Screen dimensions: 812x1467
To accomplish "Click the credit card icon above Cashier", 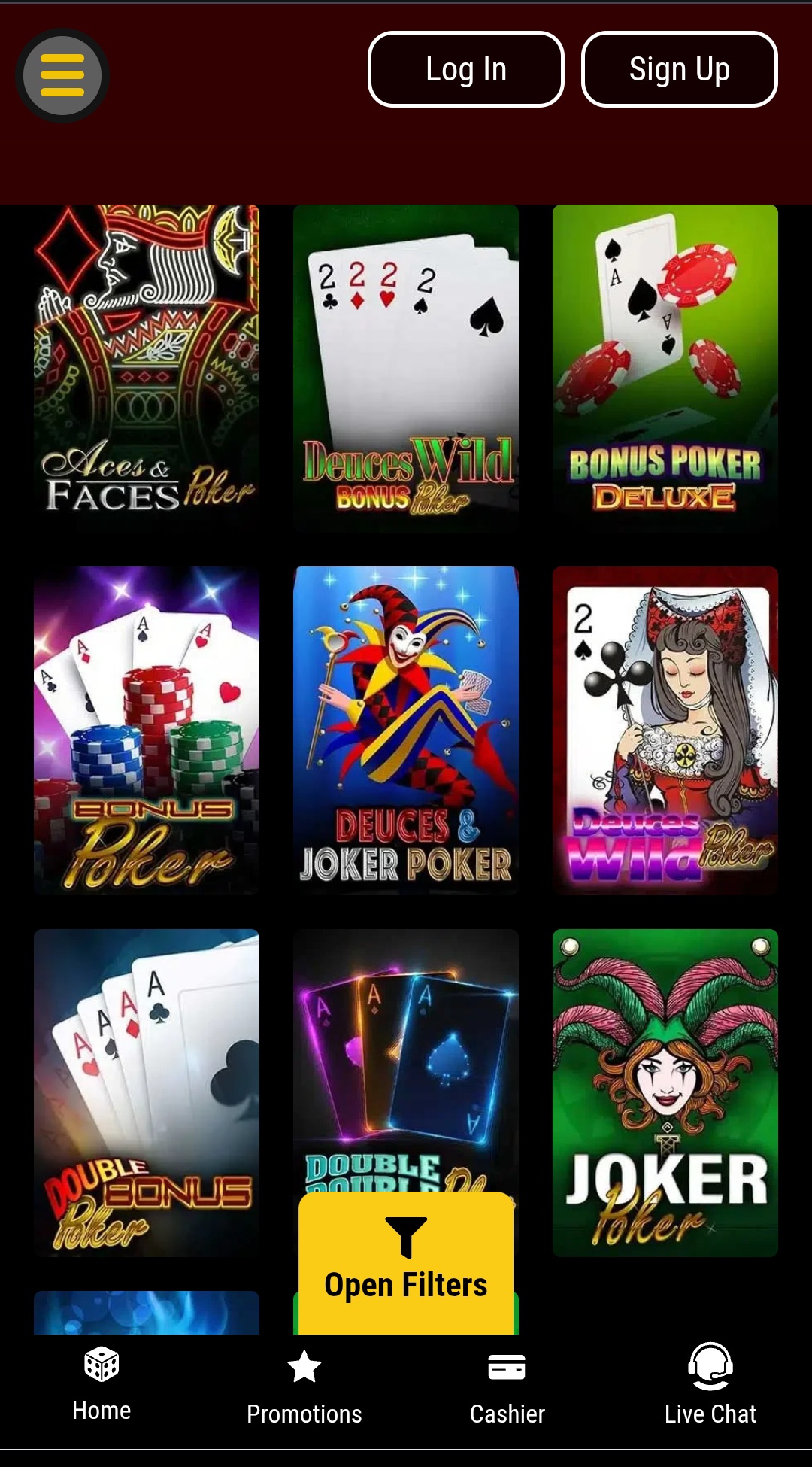I will pyautogui.click(x=507, y=1365).
